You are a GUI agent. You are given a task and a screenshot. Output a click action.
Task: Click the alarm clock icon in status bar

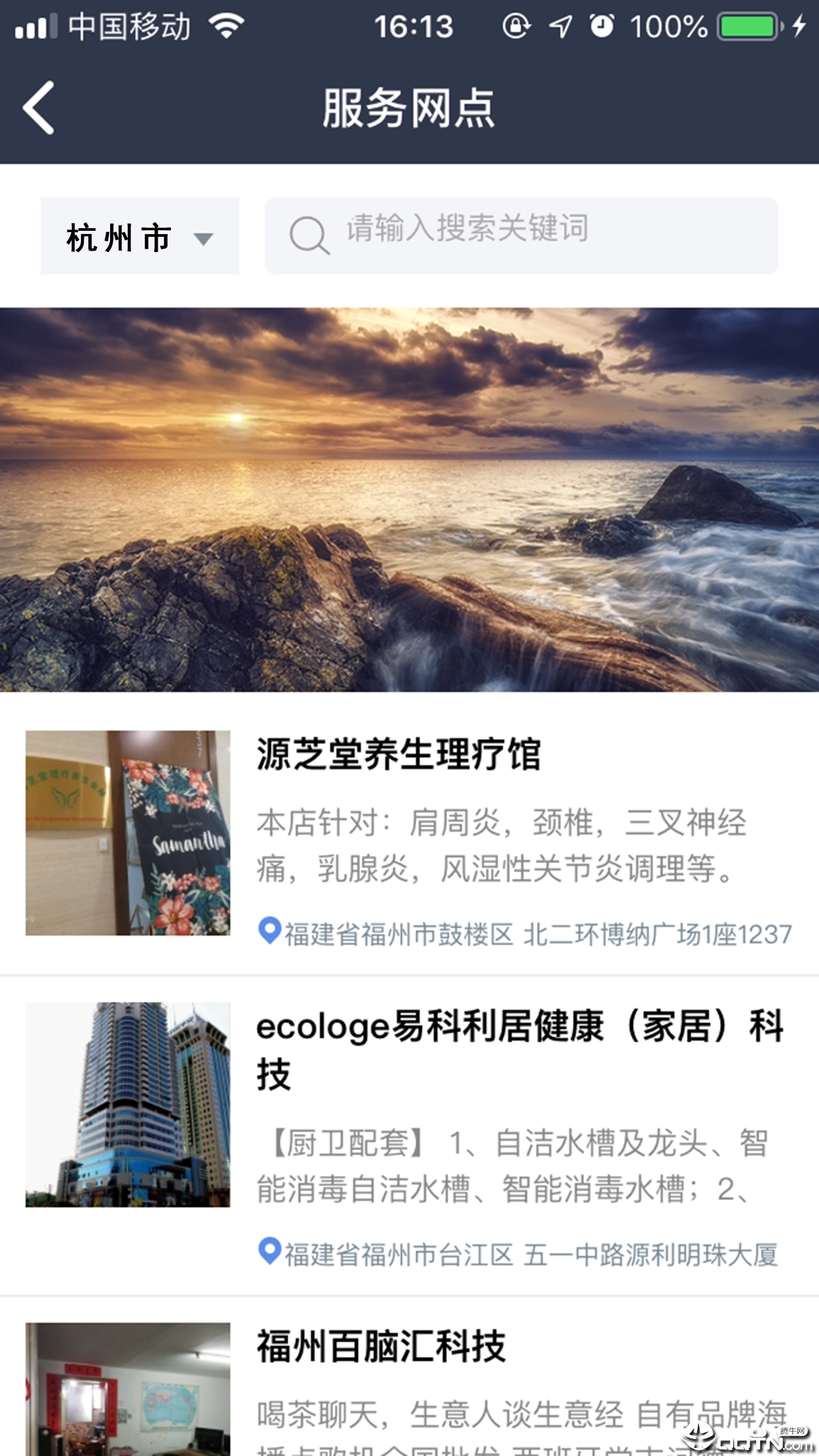coord(601,25)
